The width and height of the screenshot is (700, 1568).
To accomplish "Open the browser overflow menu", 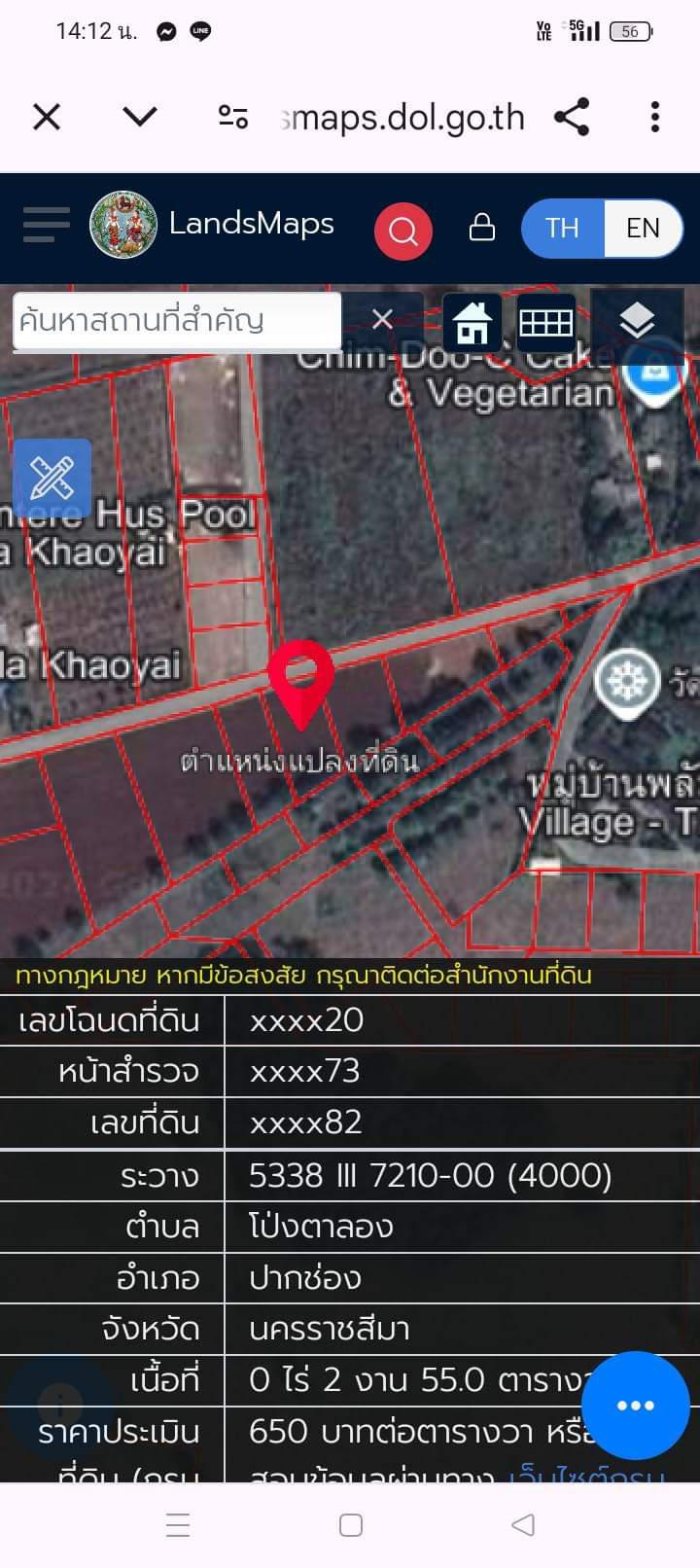I will pos(655,118).
